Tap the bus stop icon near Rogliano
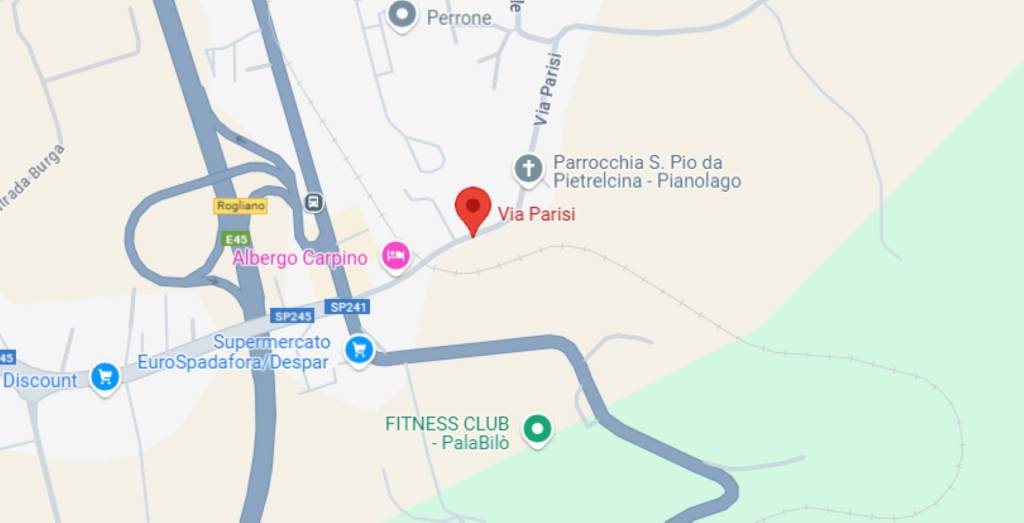The height and width of the screenshot is (523, 1024). click(314, 202)
